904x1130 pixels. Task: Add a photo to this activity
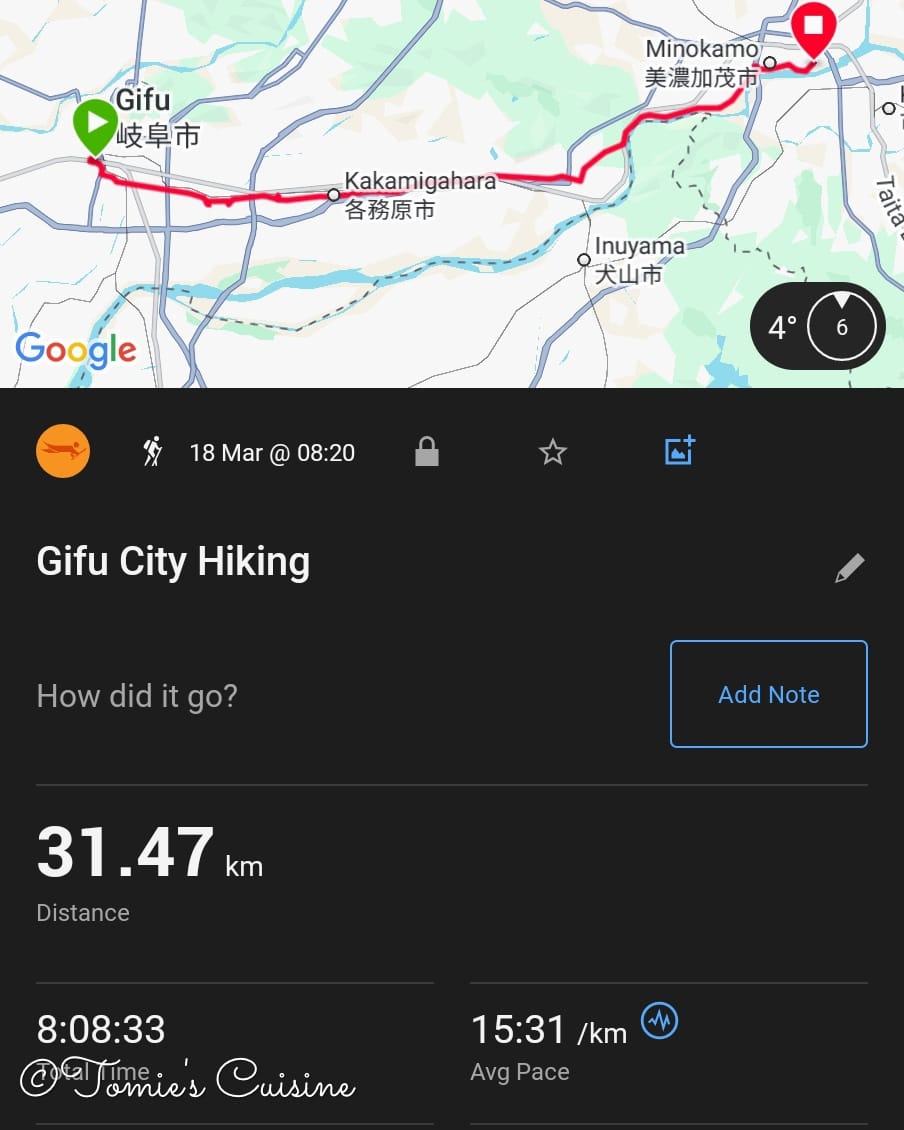pos(680,451)
